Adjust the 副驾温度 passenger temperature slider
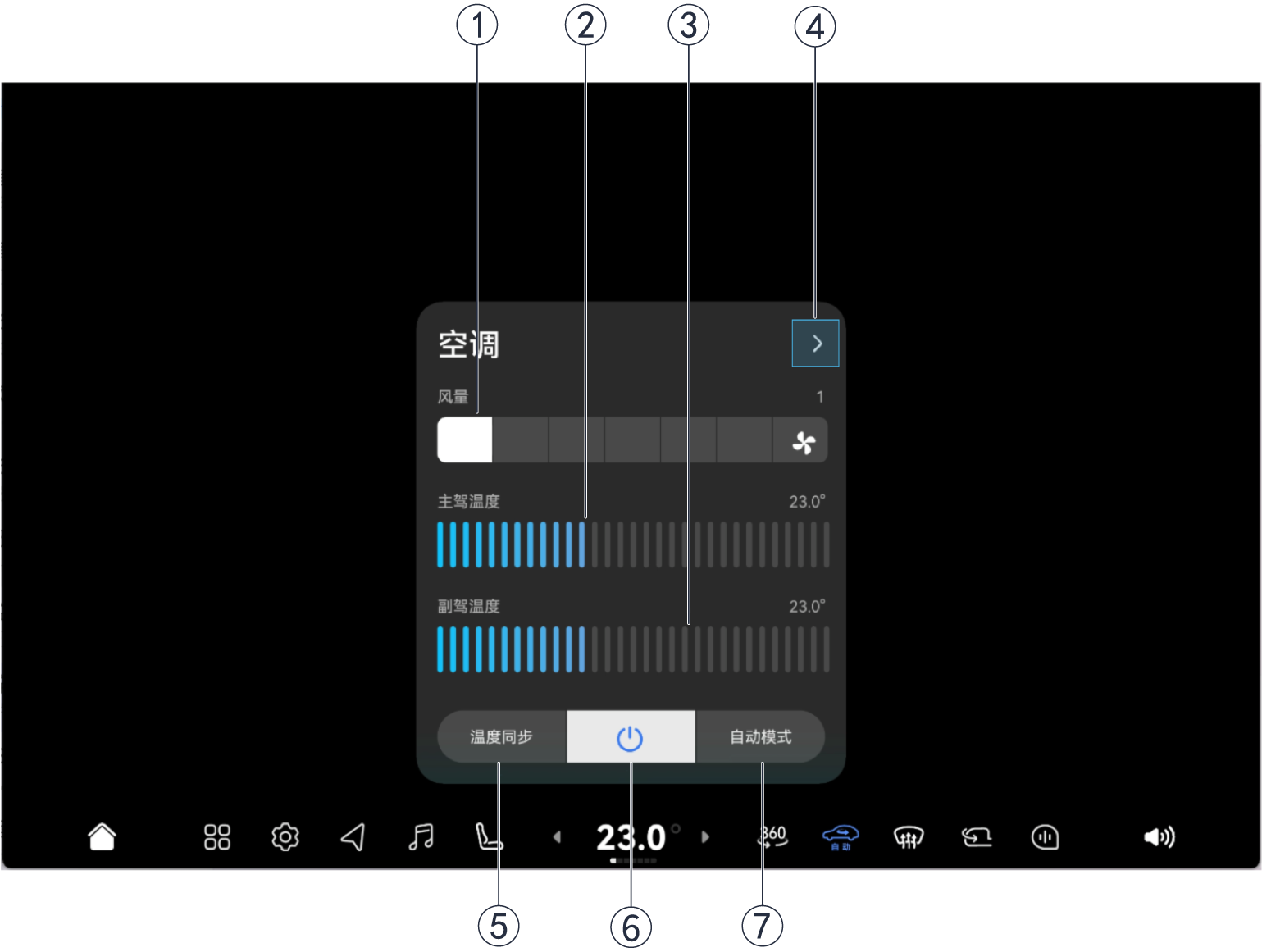This screenshot has height=952, width=1262. pos(631,649)
